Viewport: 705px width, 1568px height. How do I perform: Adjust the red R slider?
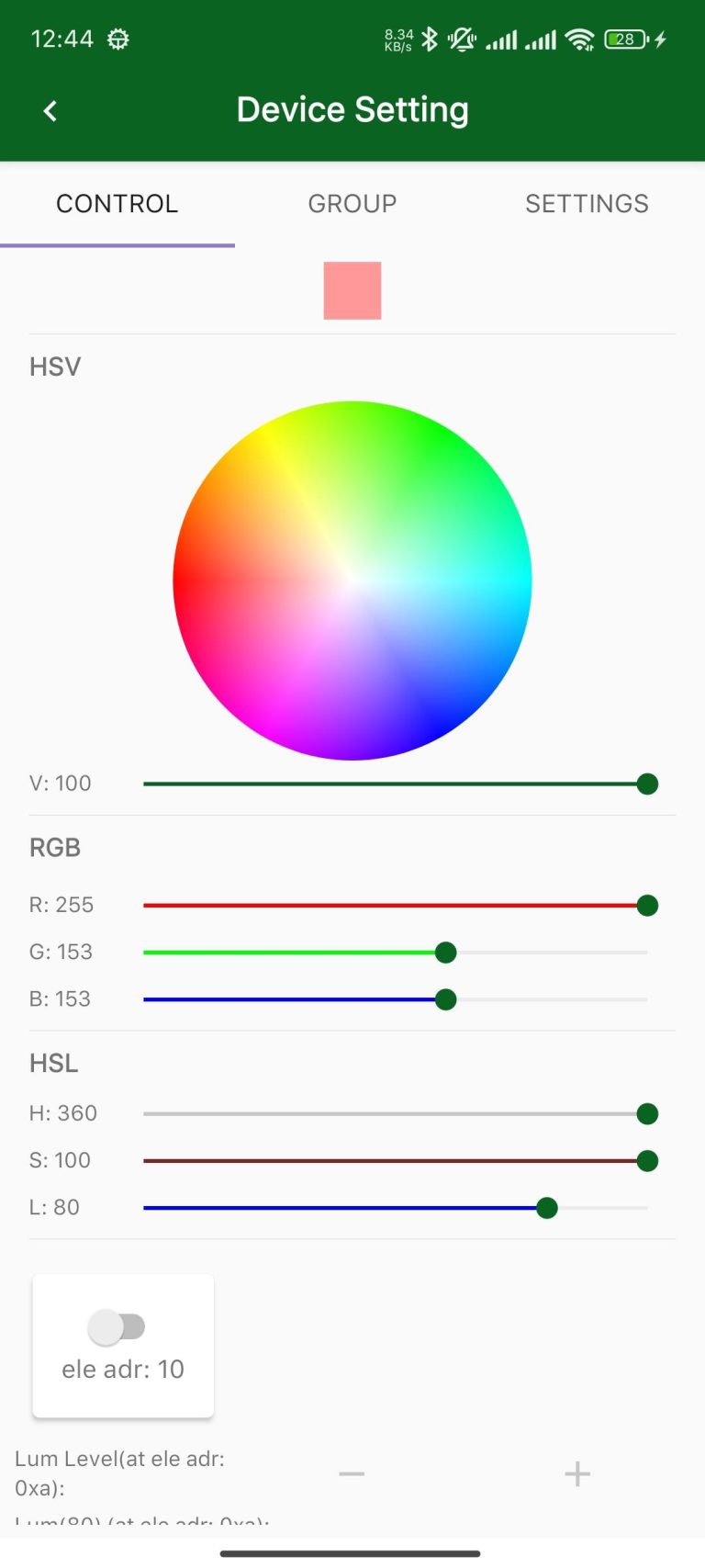(x=395, y=906)
